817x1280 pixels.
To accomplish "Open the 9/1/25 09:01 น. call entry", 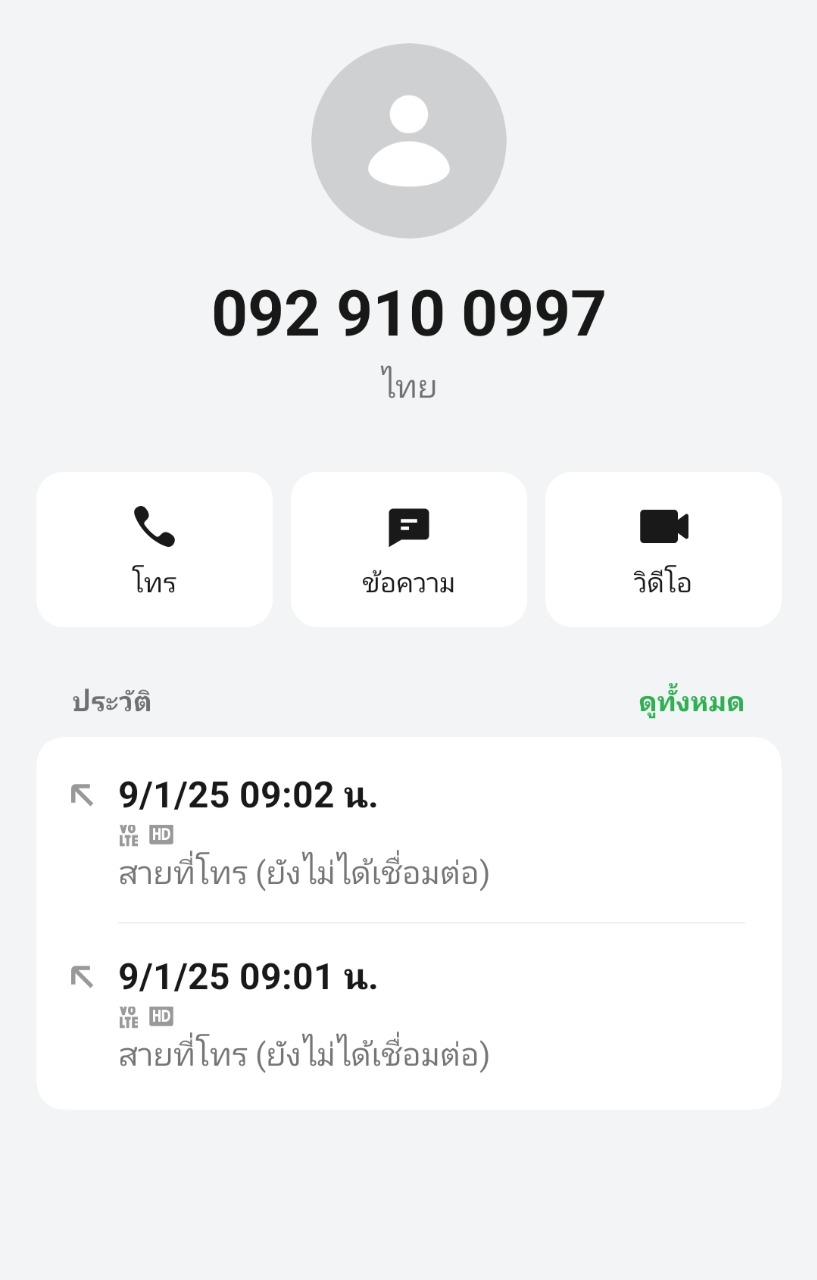I will point(408,1014).
